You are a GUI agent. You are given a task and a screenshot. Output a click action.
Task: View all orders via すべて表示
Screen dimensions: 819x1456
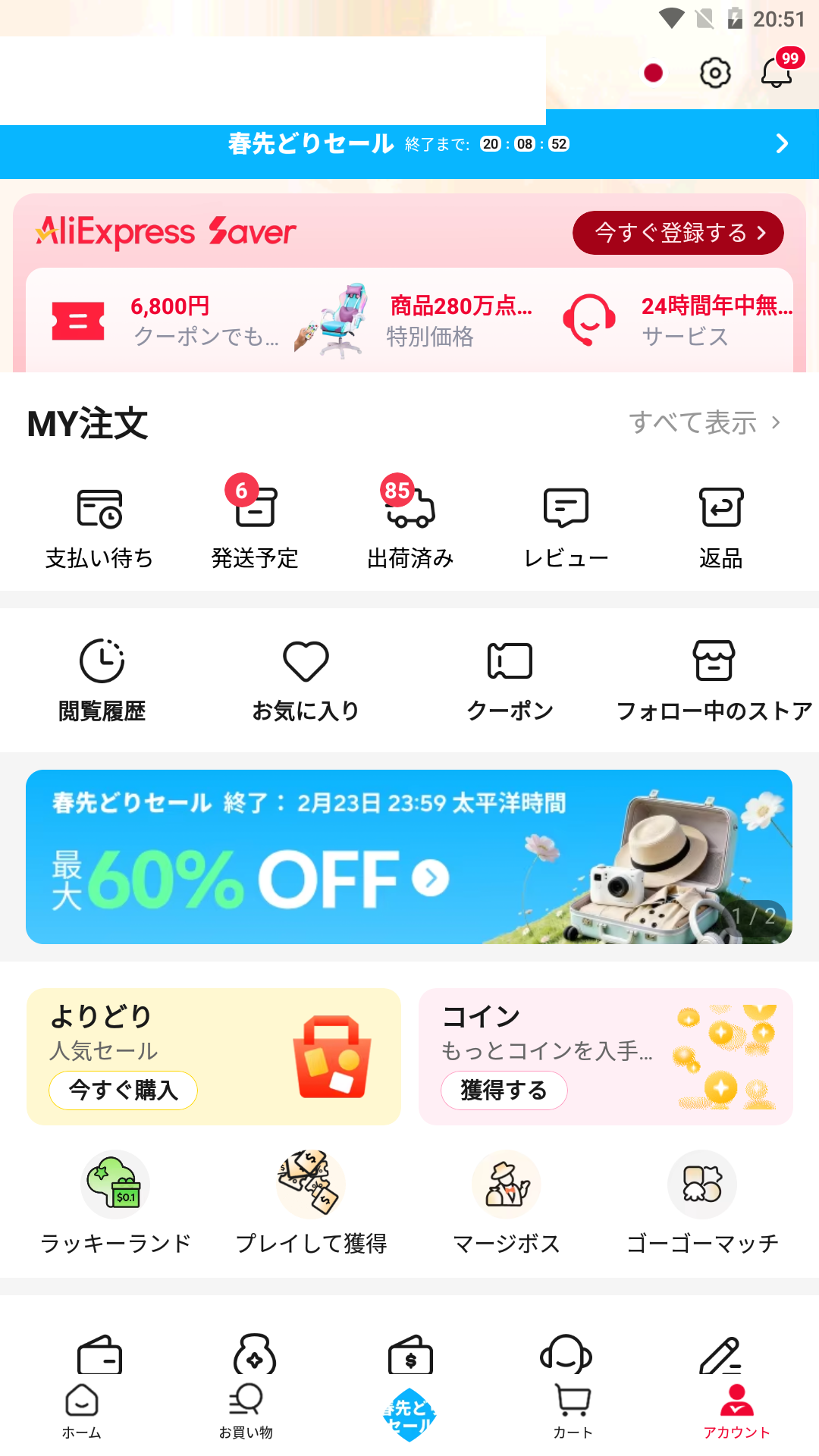point(704,422)
